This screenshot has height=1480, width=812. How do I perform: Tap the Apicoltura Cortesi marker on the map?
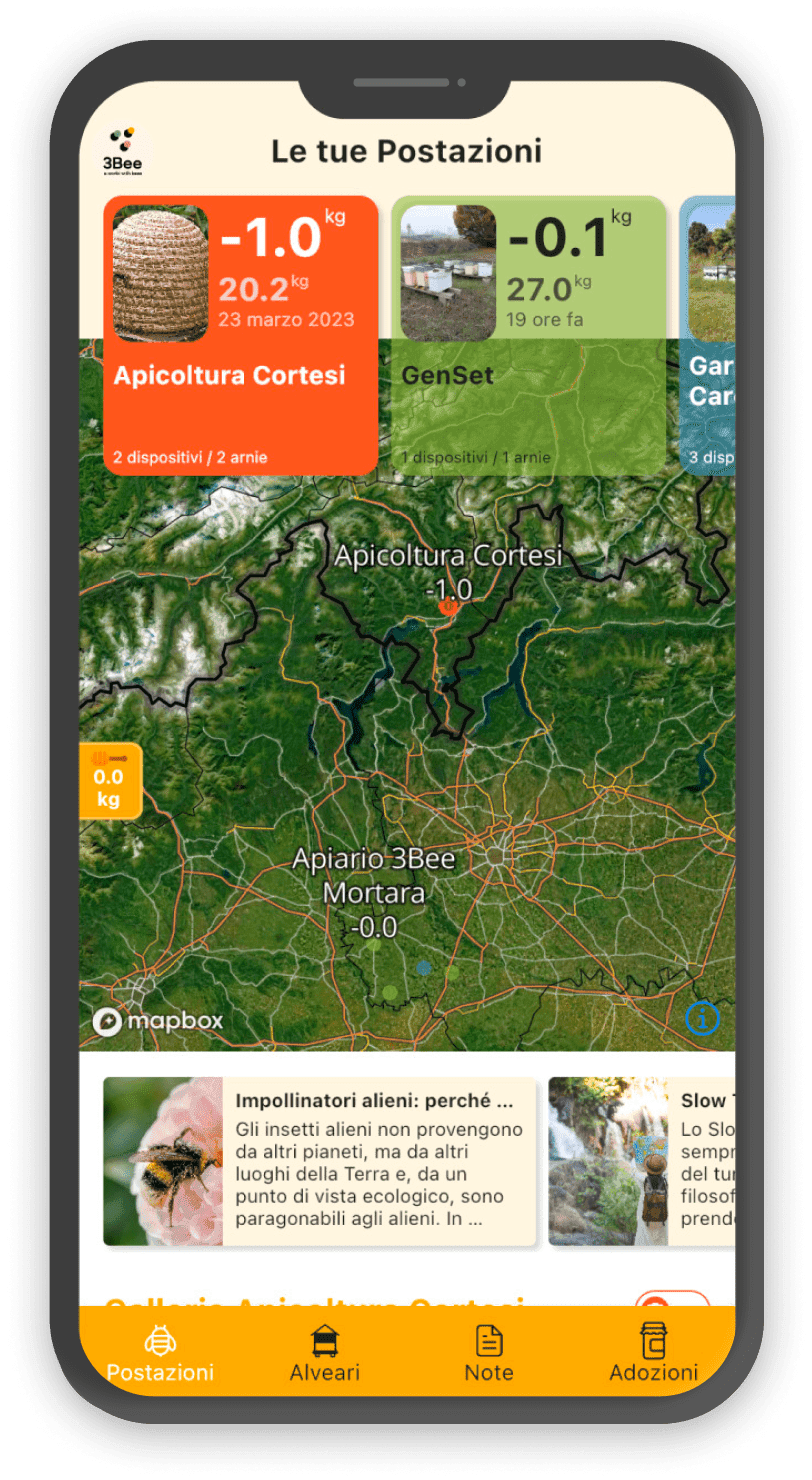(x=449, y=605)
